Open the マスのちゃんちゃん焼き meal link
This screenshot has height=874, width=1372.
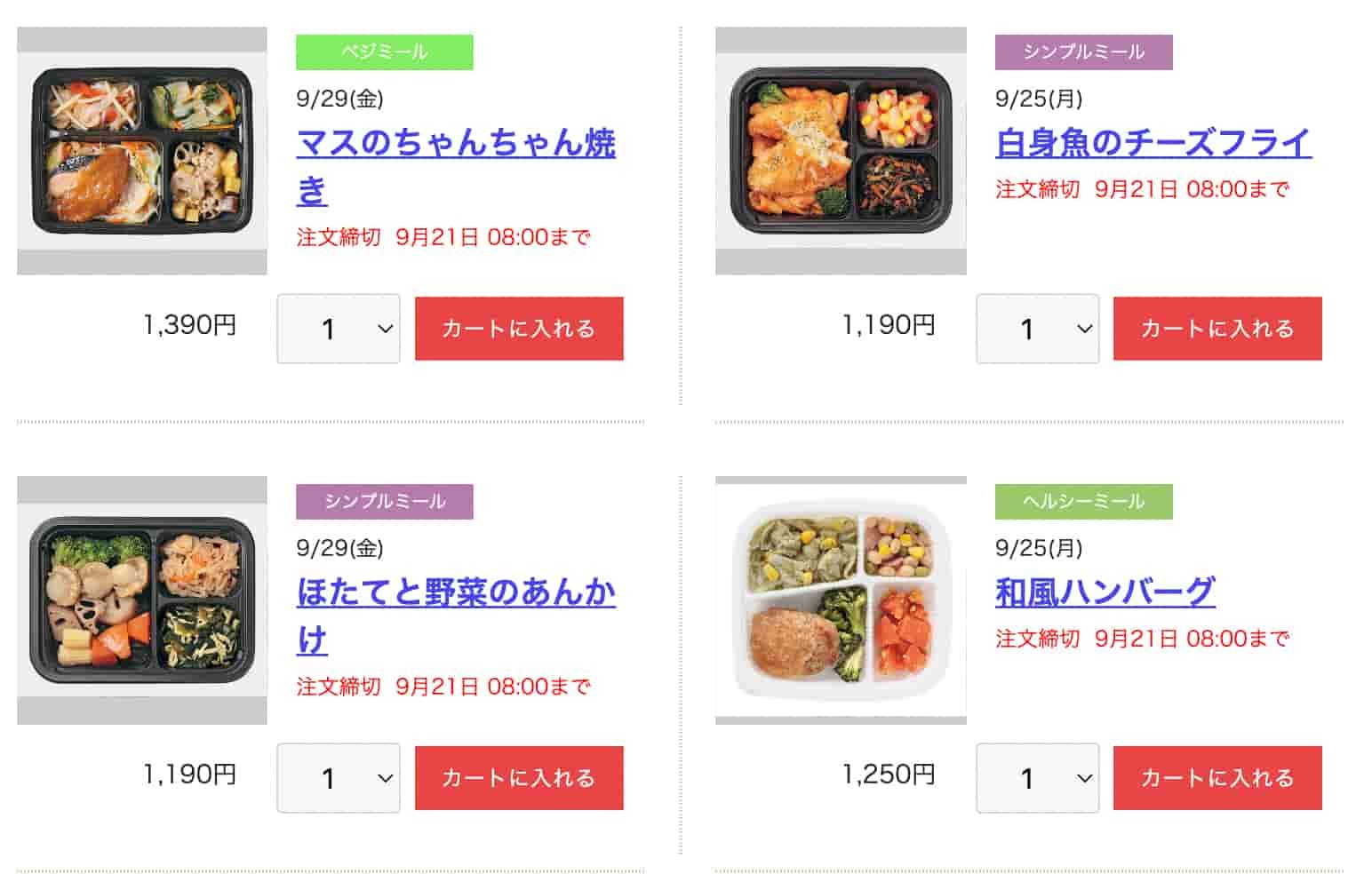[x=455, y=144]
